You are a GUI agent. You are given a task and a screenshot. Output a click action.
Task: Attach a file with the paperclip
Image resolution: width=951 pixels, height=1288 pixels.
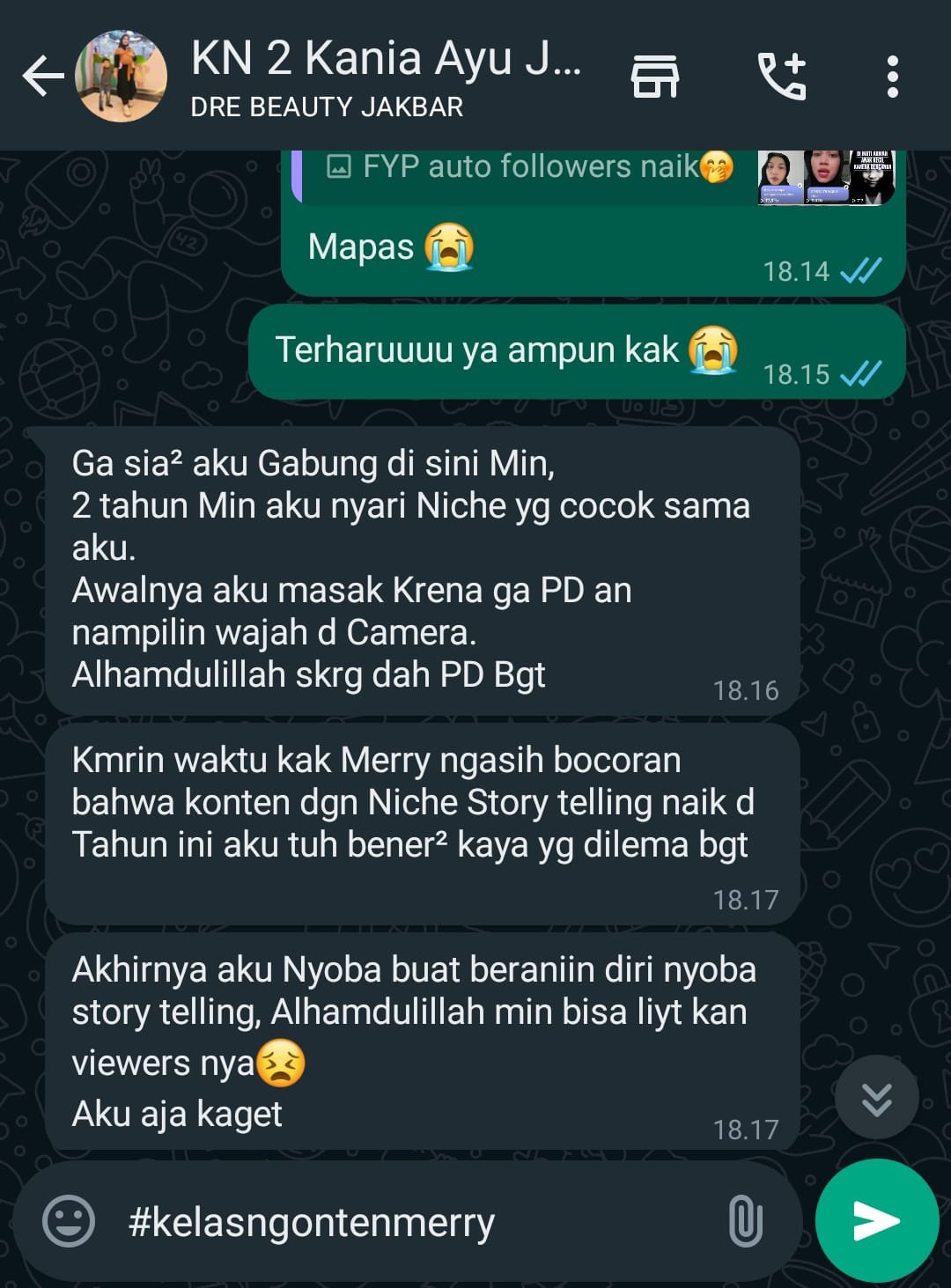click(x=745, y=1221)
